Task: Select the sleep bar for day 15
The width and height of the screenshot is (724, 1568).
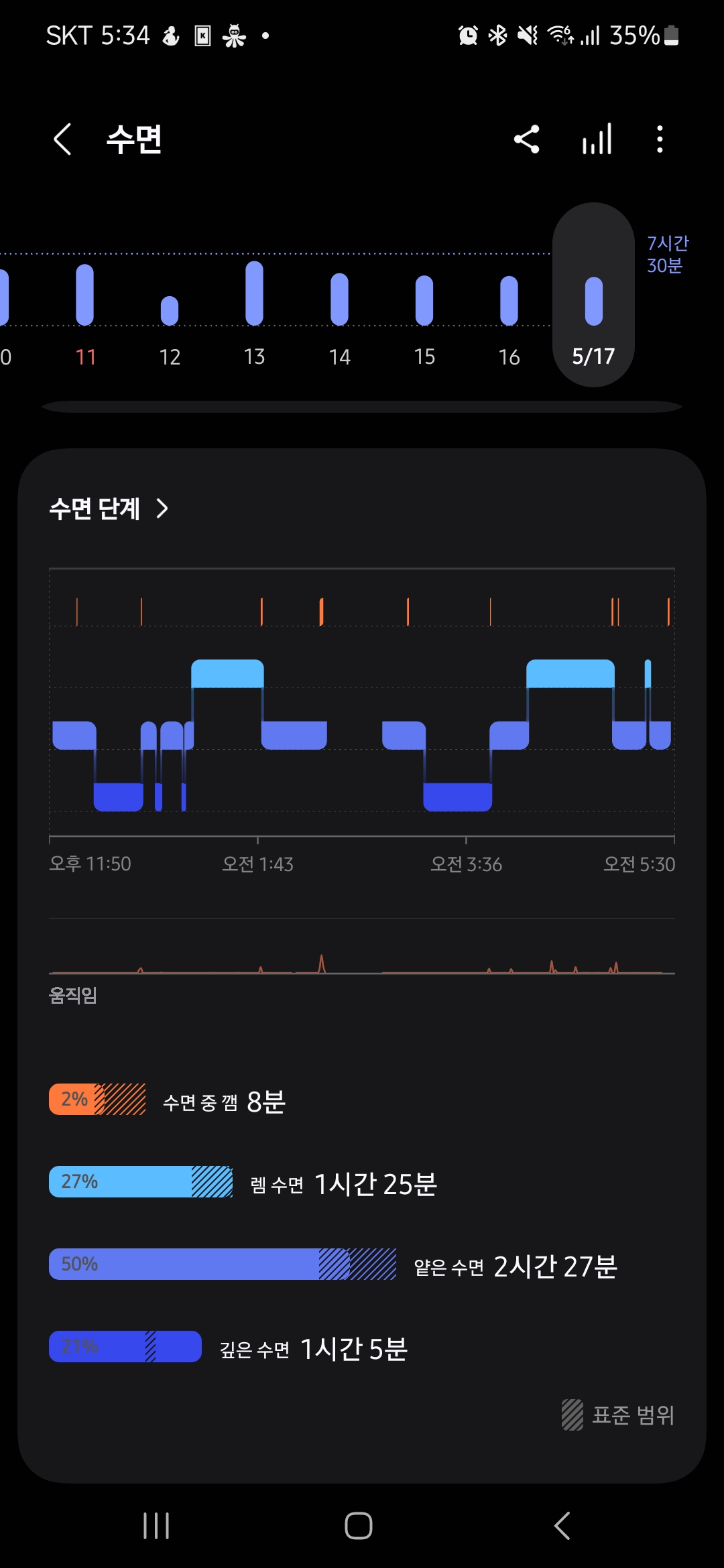Action: click(424, 301)
